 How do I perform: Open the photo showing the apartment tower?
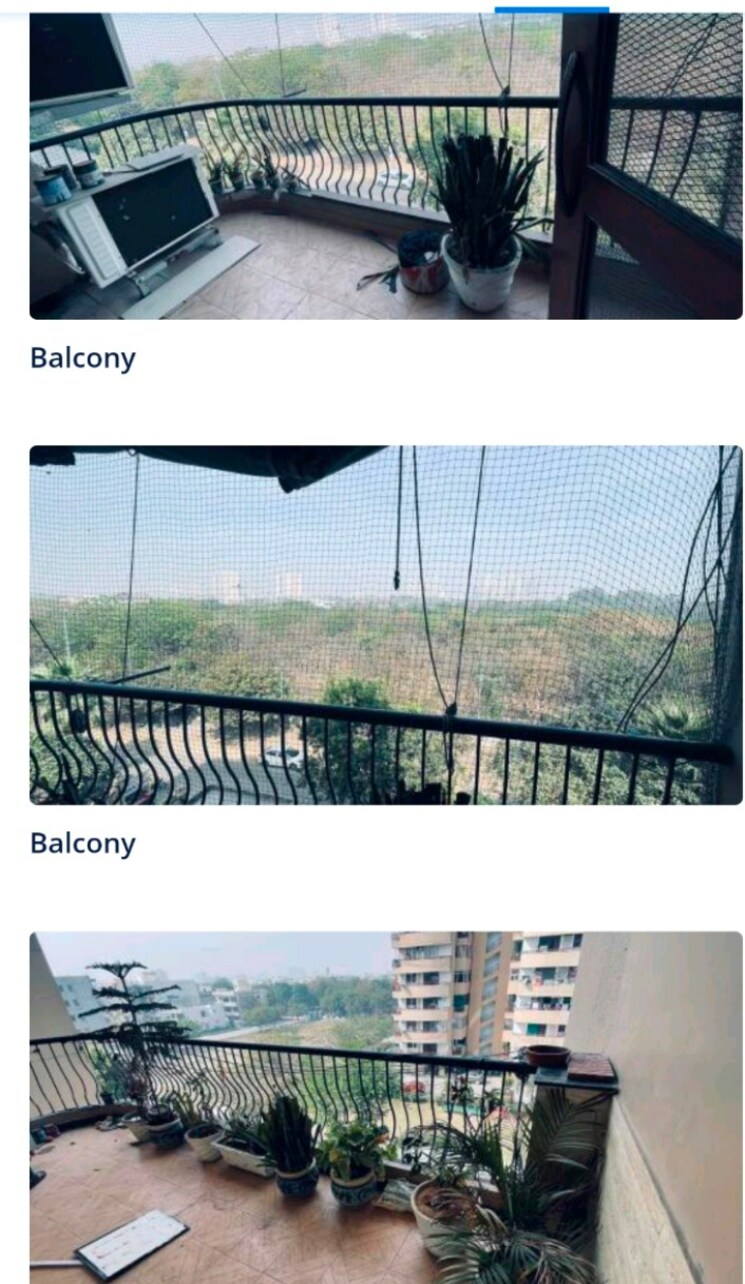tap(386, 1107)
